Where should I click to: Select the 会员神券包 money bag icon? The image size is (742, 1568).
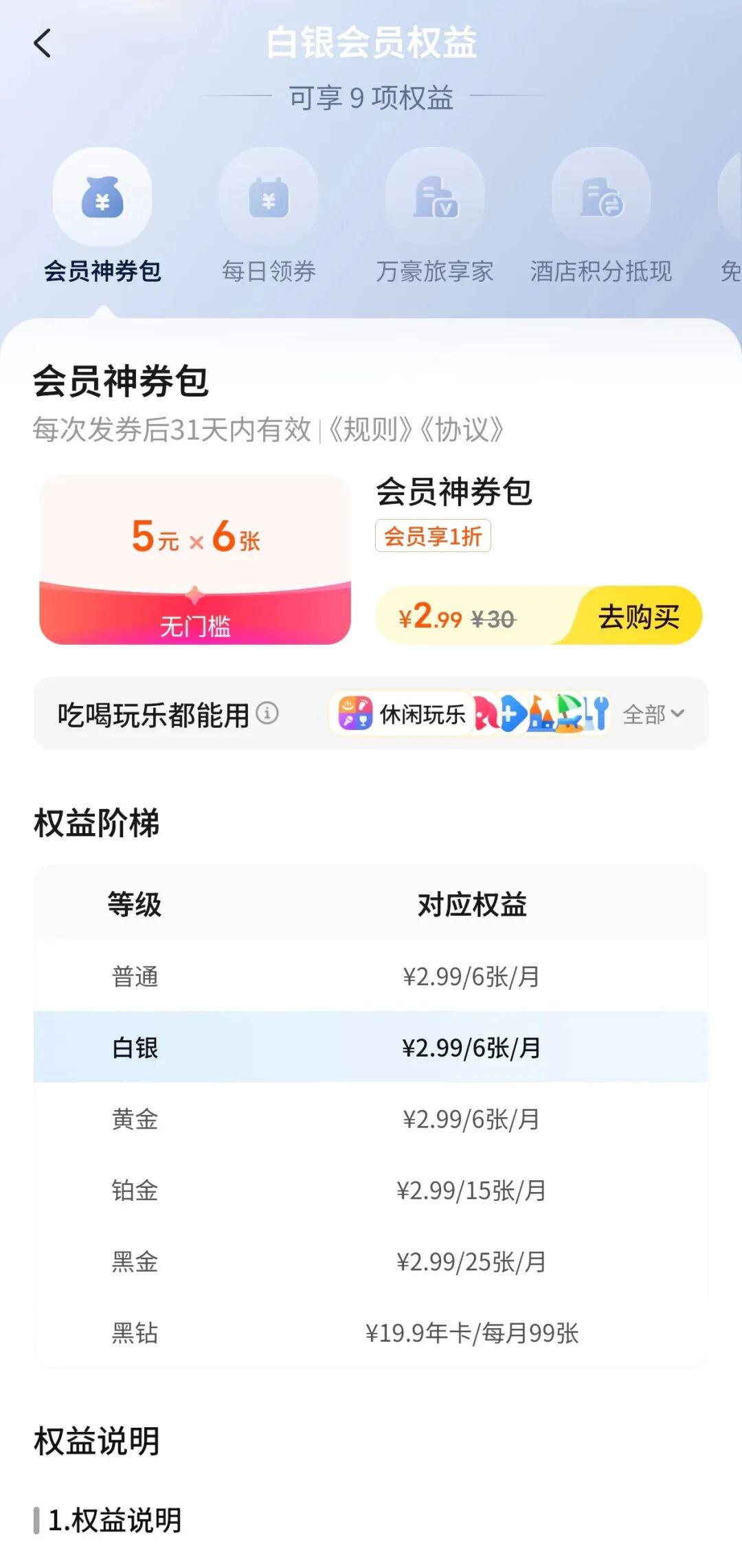tap(102, 197)
